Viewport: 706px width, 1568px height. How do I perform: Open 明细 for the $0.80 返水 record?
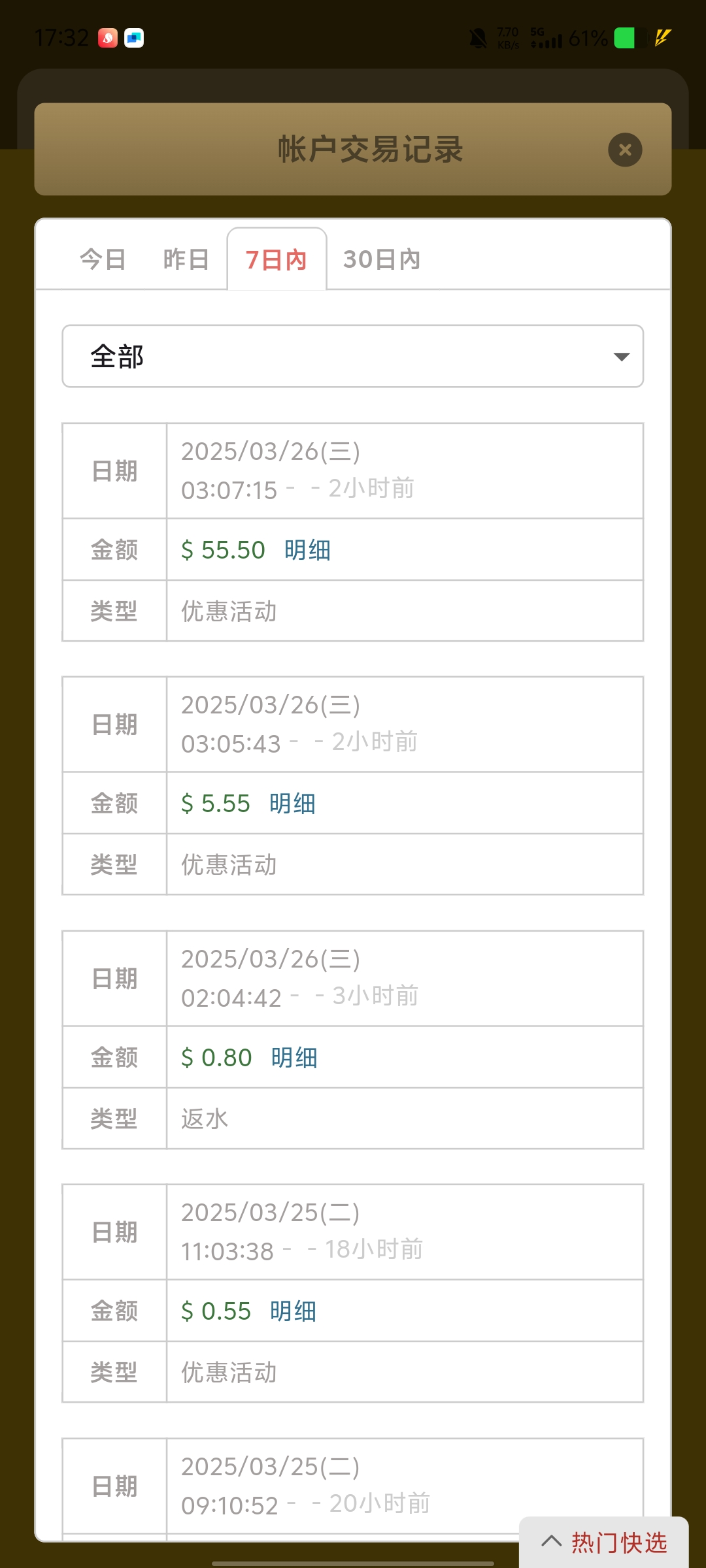click(294, 1057)
